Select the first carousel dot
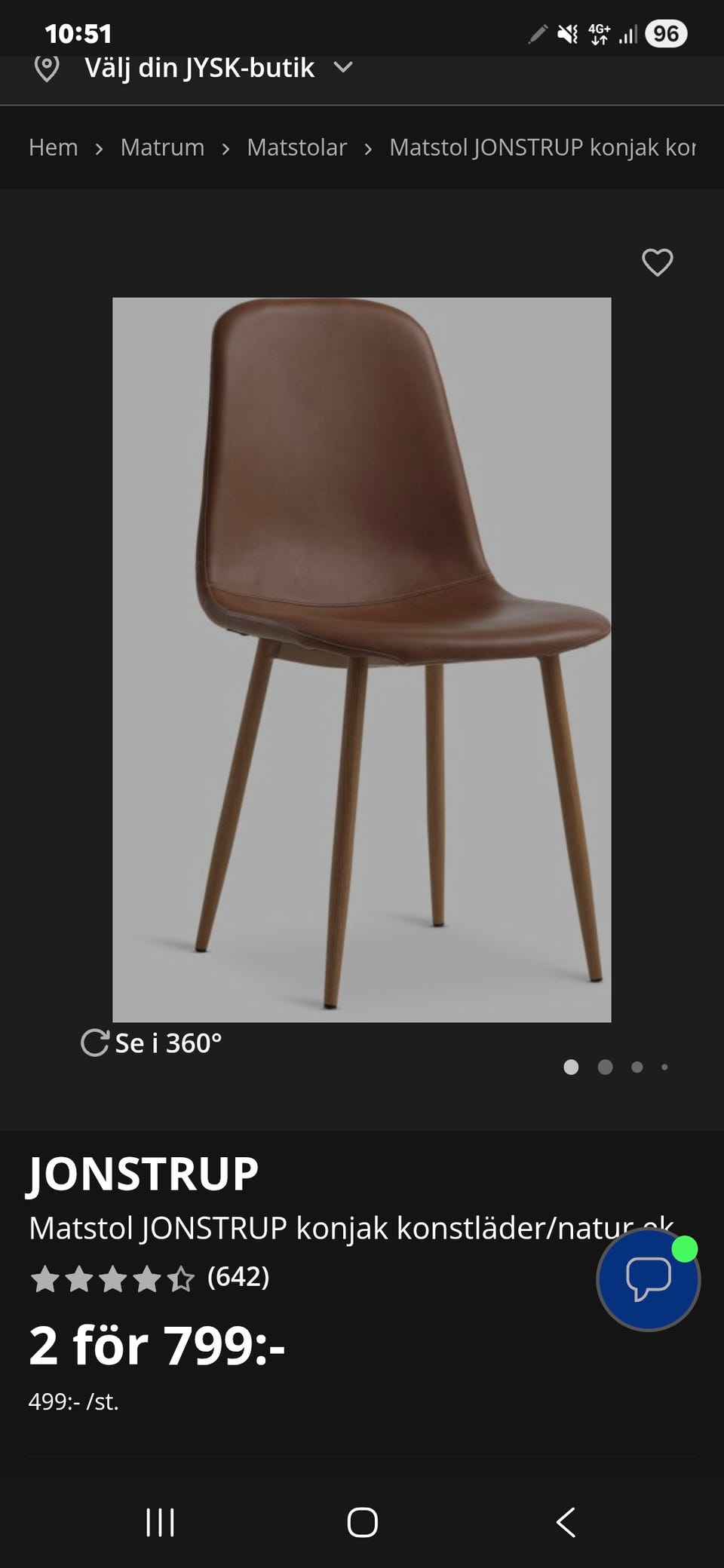724x1568 pixels. 572,1067
